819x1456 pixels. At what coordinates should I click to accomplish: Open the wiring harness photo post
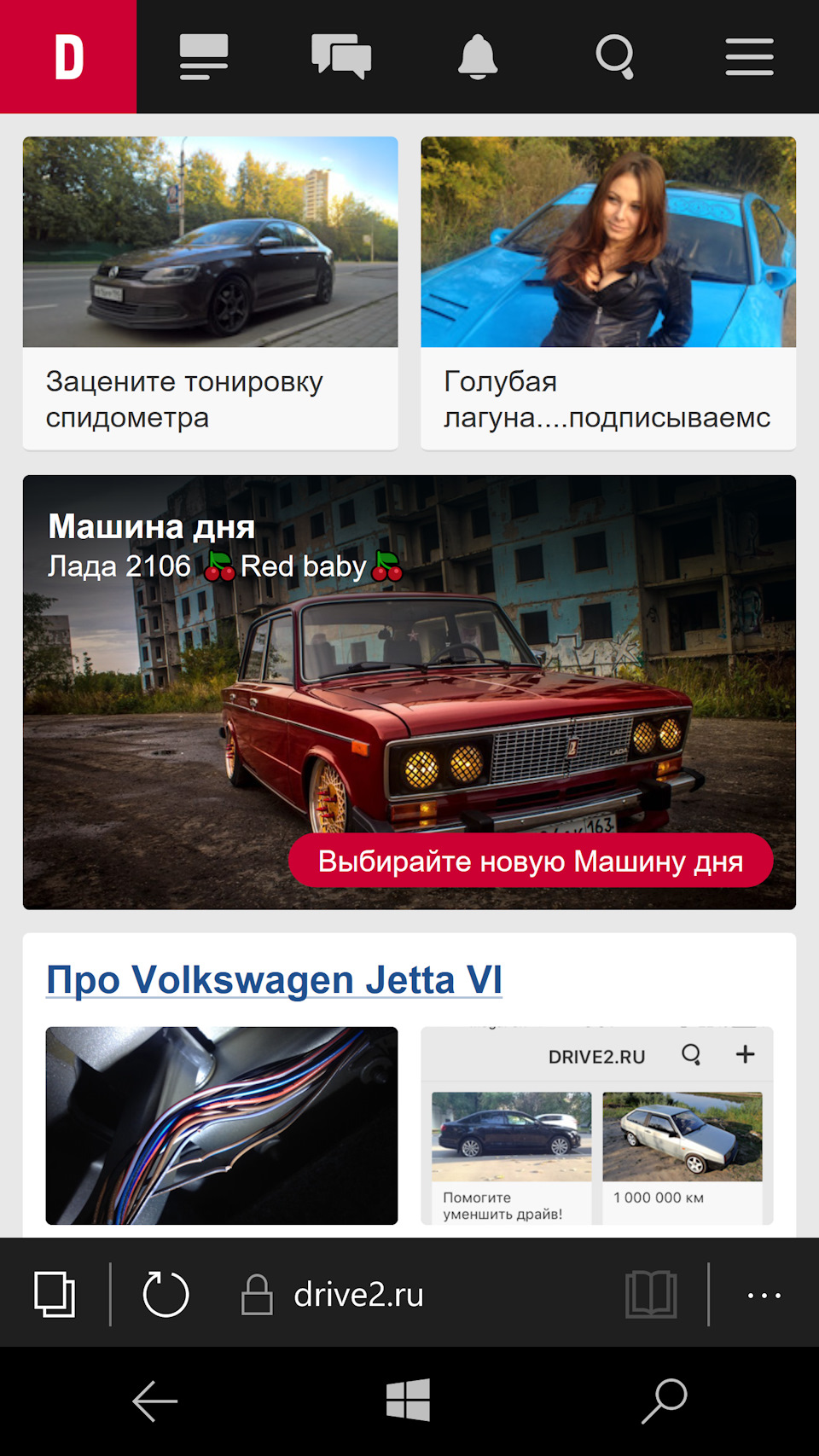(x=222, y=1126)
